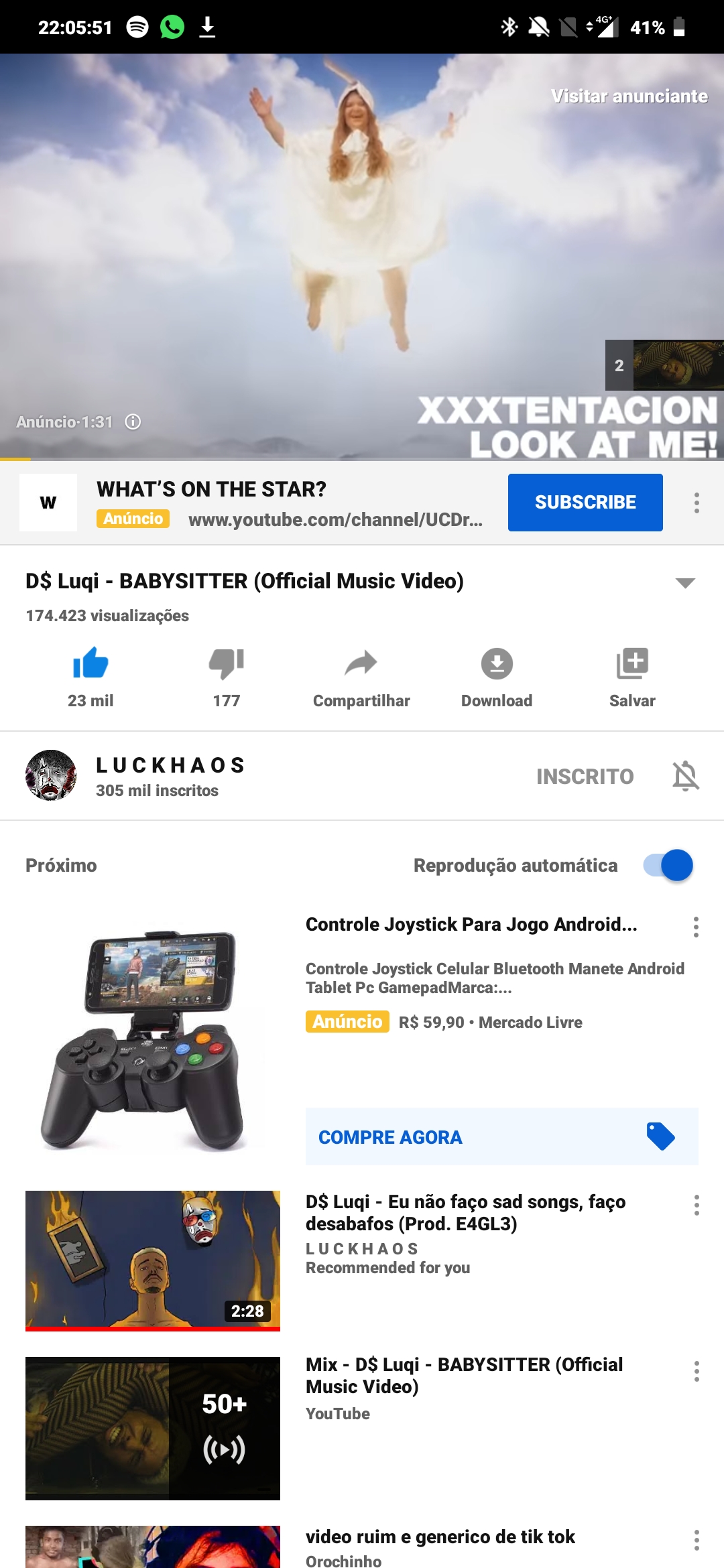Expand the video description arrow
Screen dimensions: 724x1568
pos(684,583)
